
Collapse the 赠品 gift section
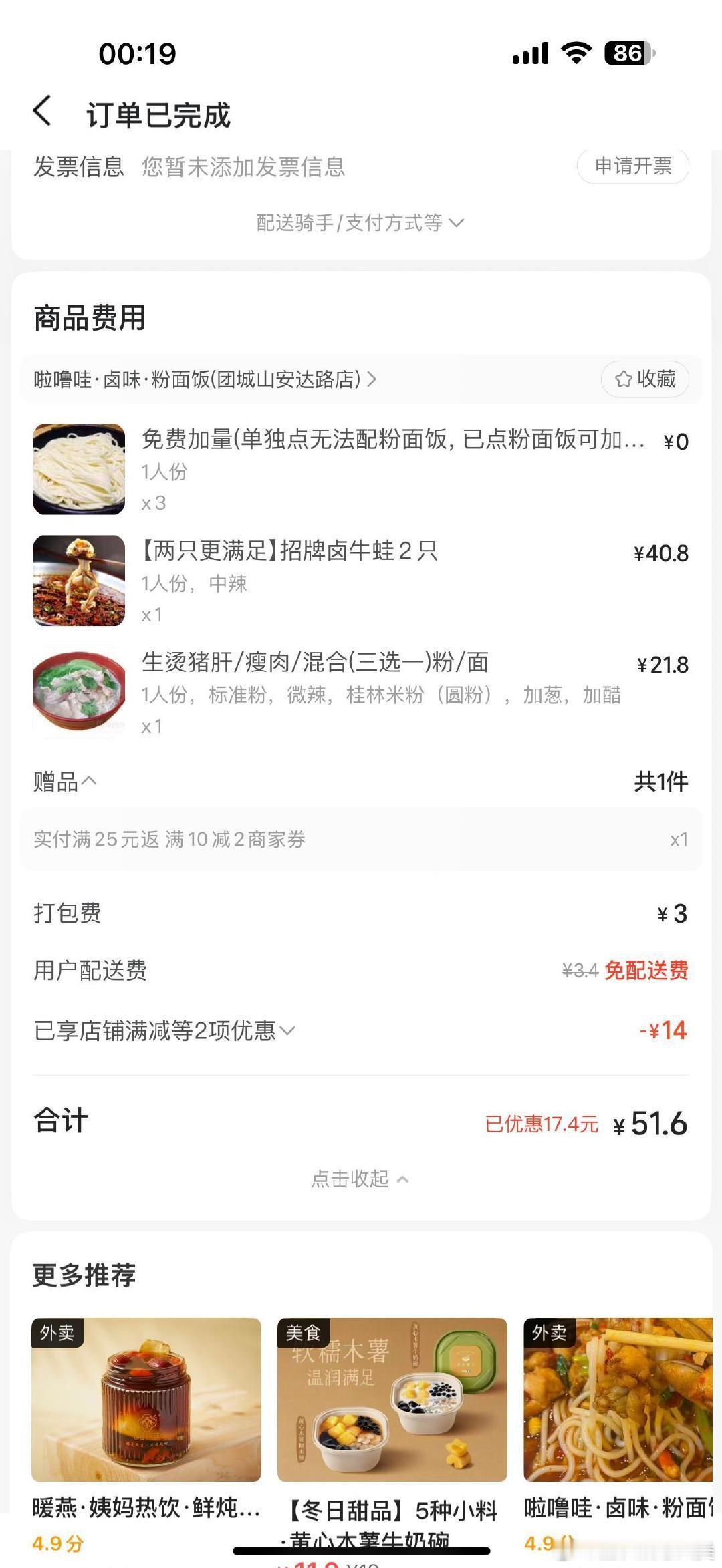point(66,781)
